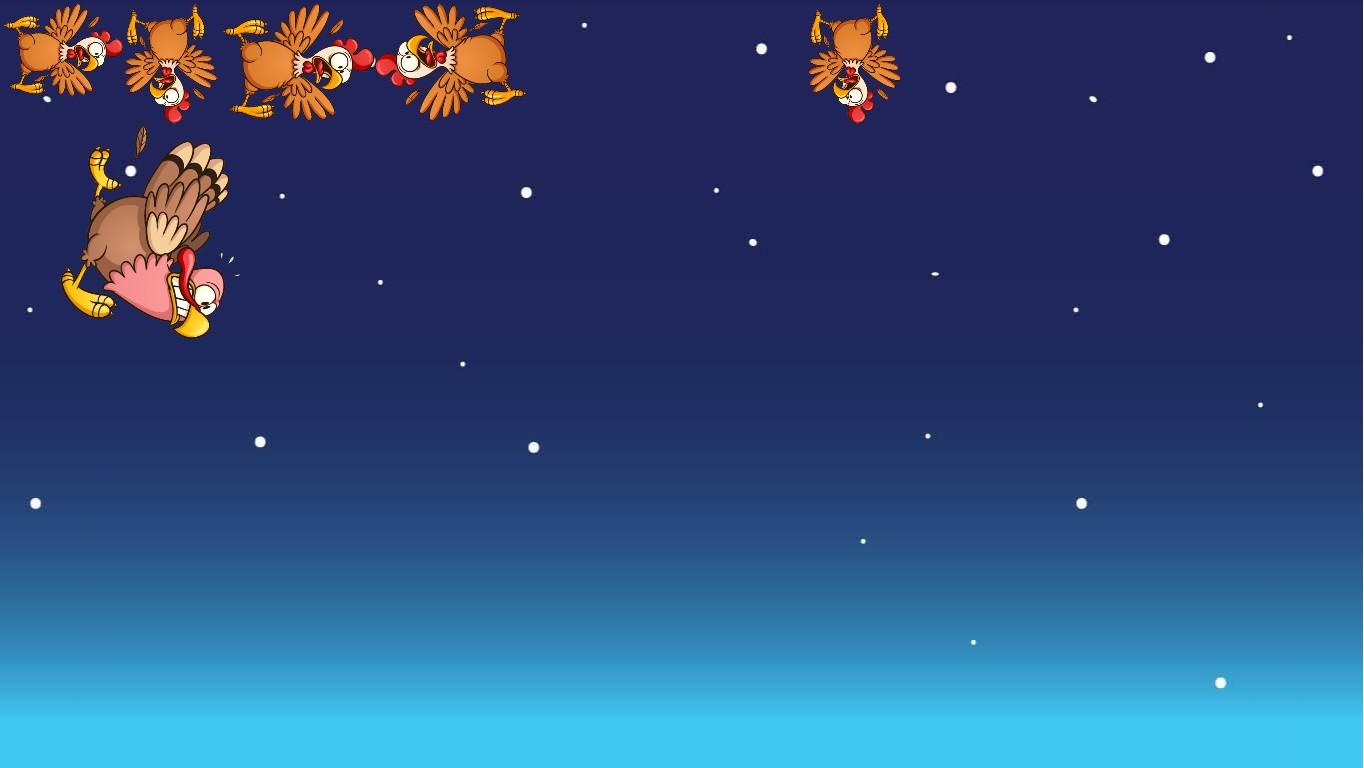Tap the big brown turkey
This screenshot has height=768, width=1364.
[x=150, y=238]
